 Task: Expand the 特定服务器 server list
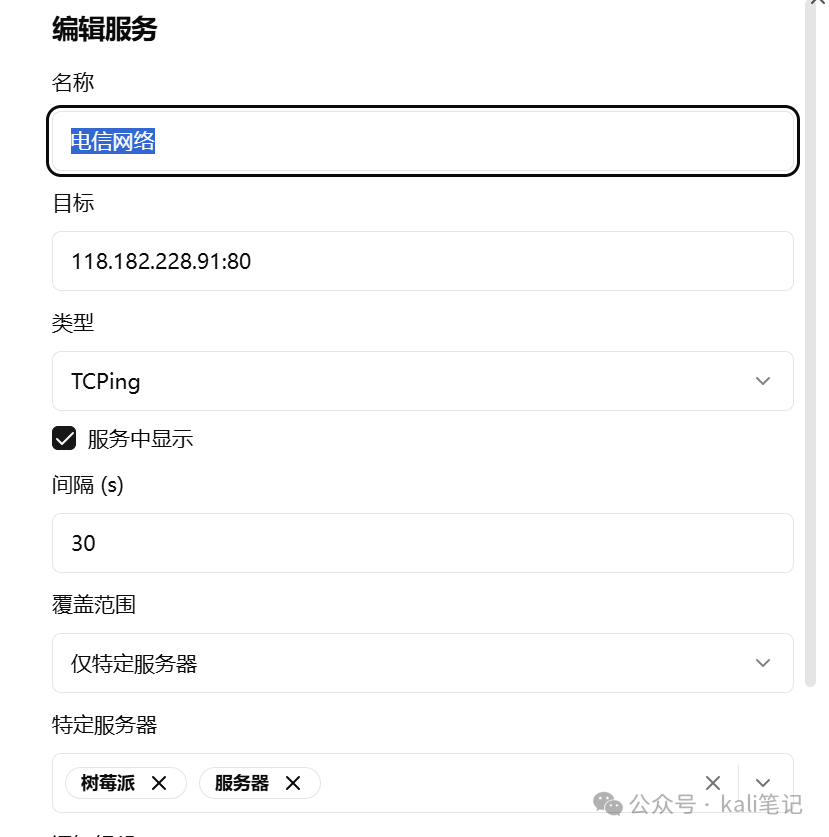click(x=764, y=783)
